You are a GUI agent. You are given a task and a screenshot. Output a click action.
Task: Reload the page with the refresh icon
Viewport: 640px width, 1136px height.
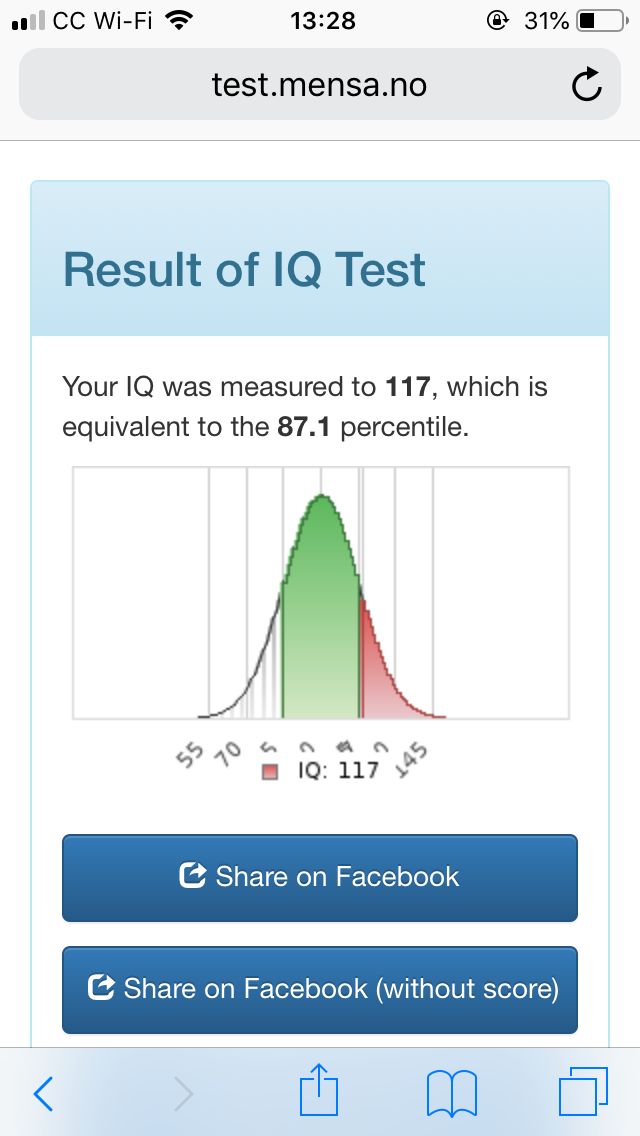pos(586,85)
